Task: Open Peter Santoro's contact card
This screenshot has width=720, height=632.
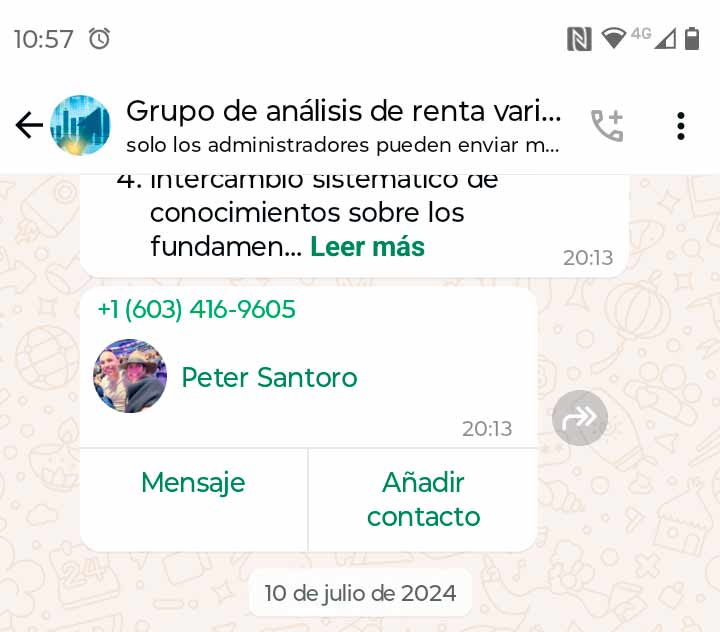Action: pos(268,377)
